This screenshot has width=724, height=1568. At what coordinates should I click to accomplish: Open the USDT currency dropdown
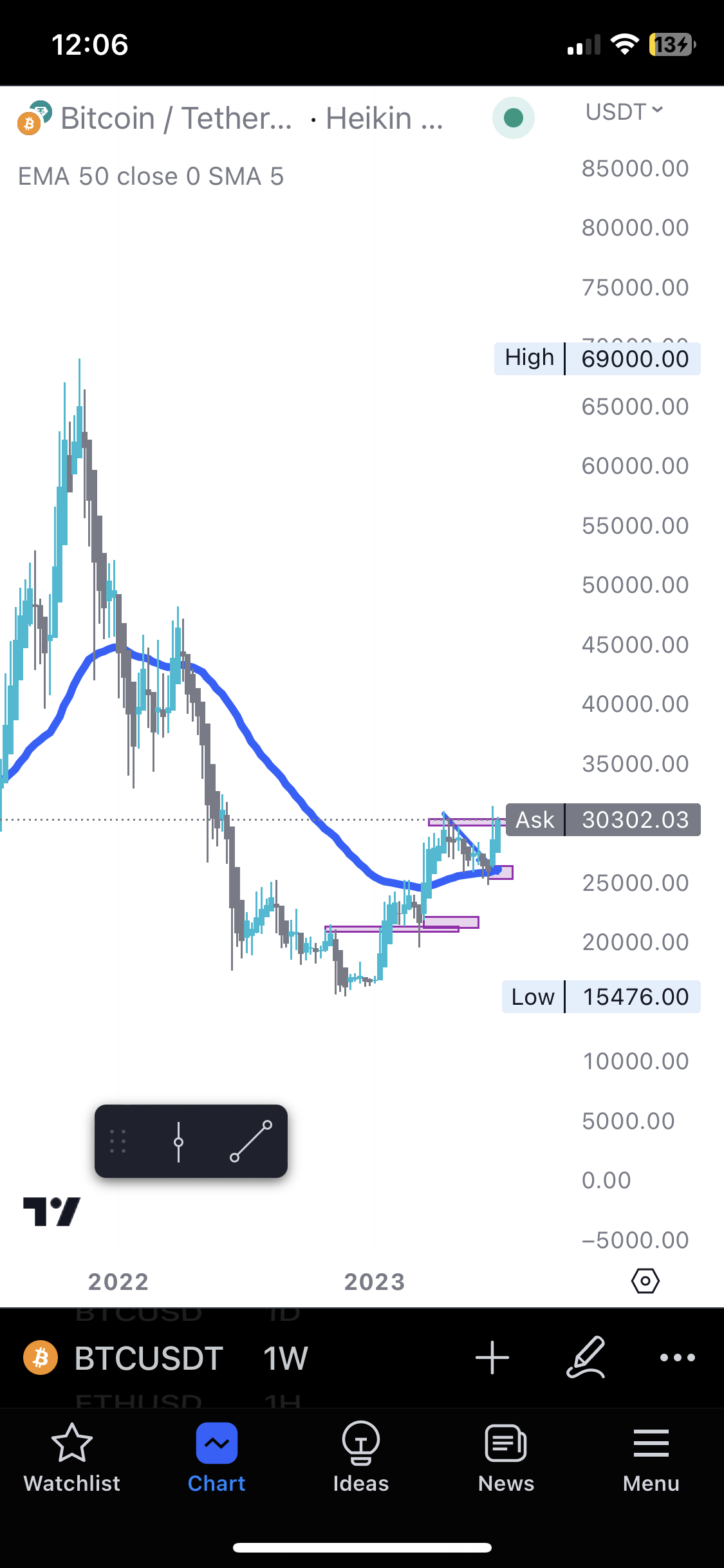point(623,112)
